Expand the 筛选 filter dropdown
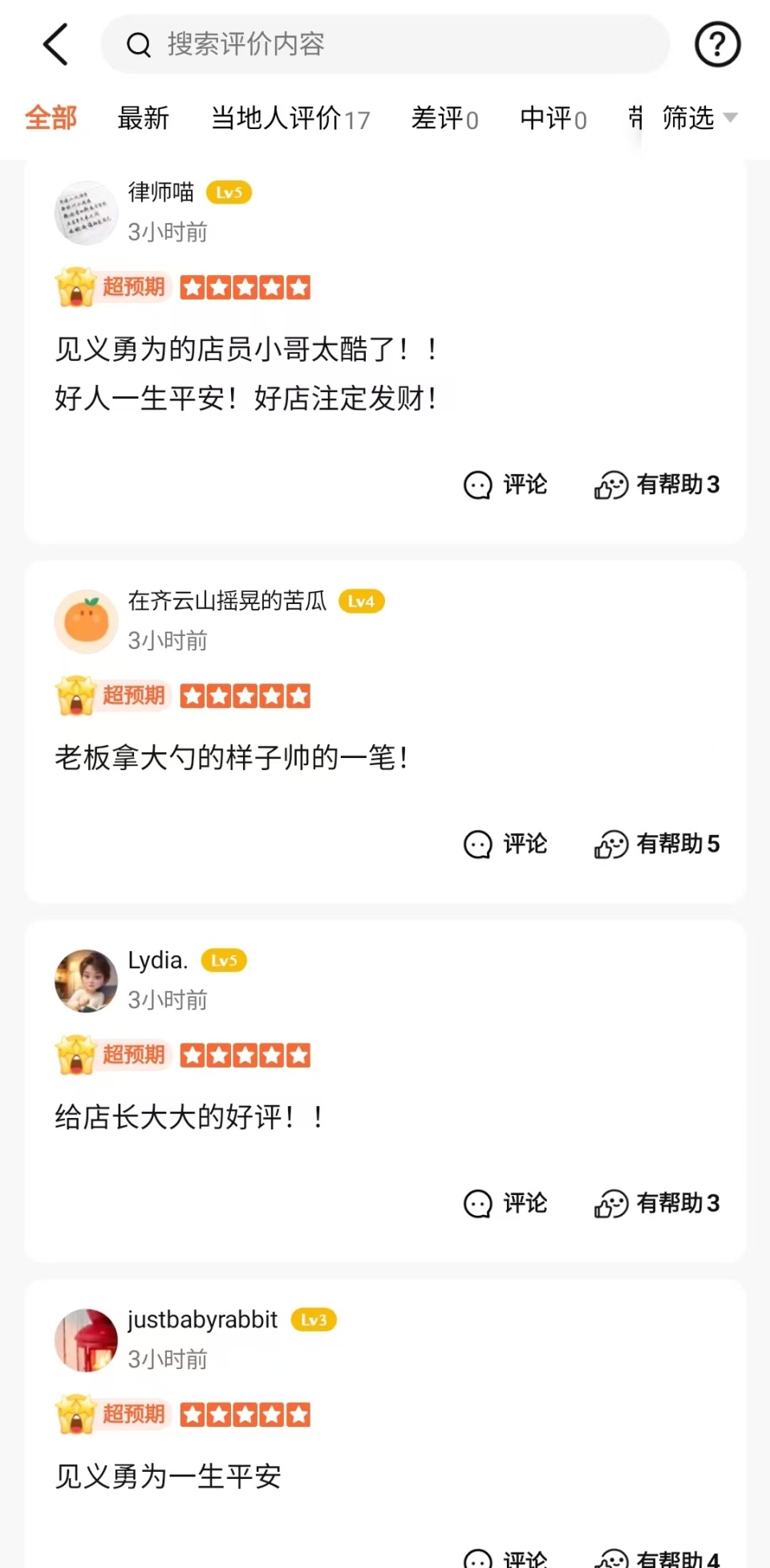 [x=698, y=118]
